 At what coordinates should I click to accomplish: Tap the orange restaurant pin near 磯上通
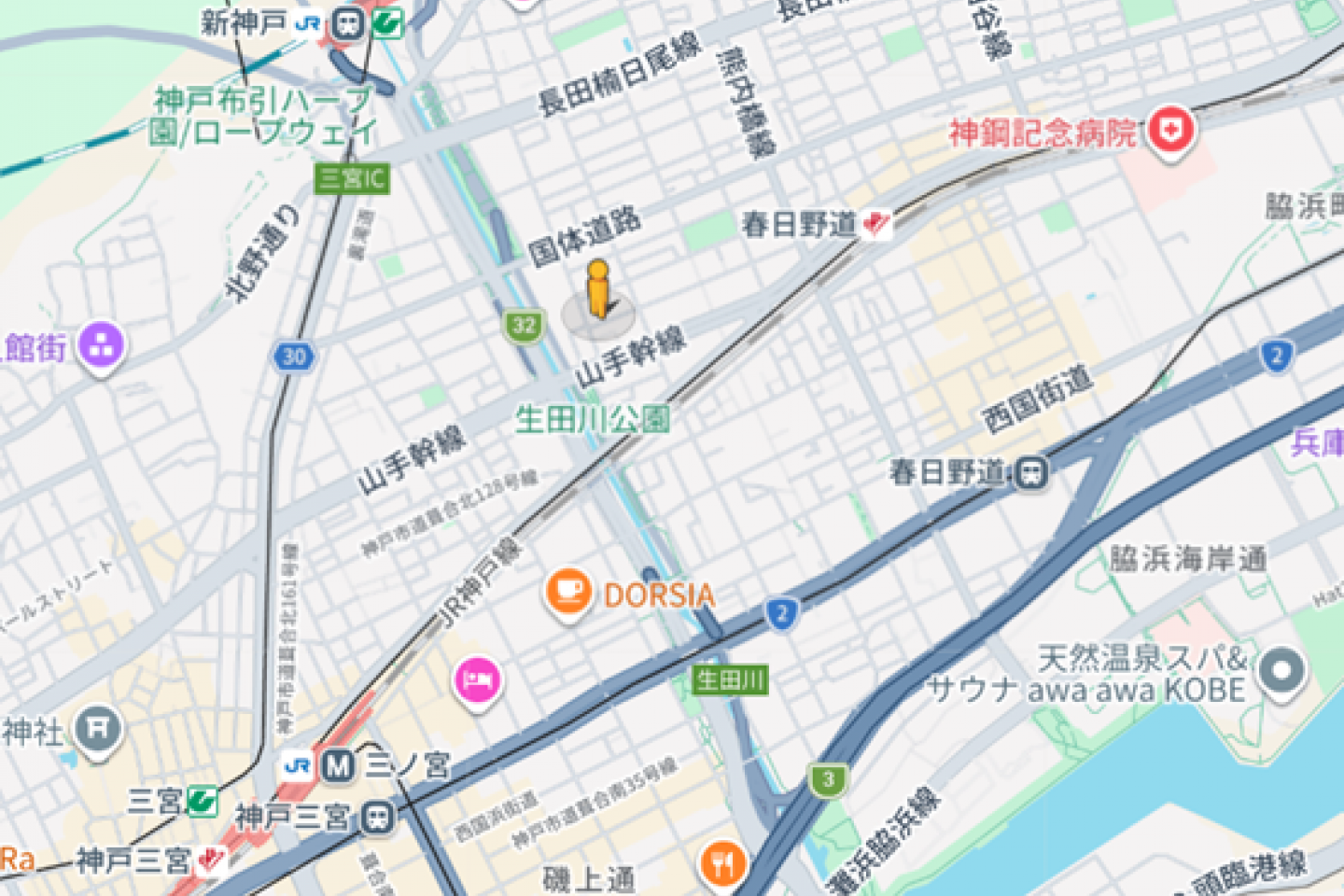723,864
